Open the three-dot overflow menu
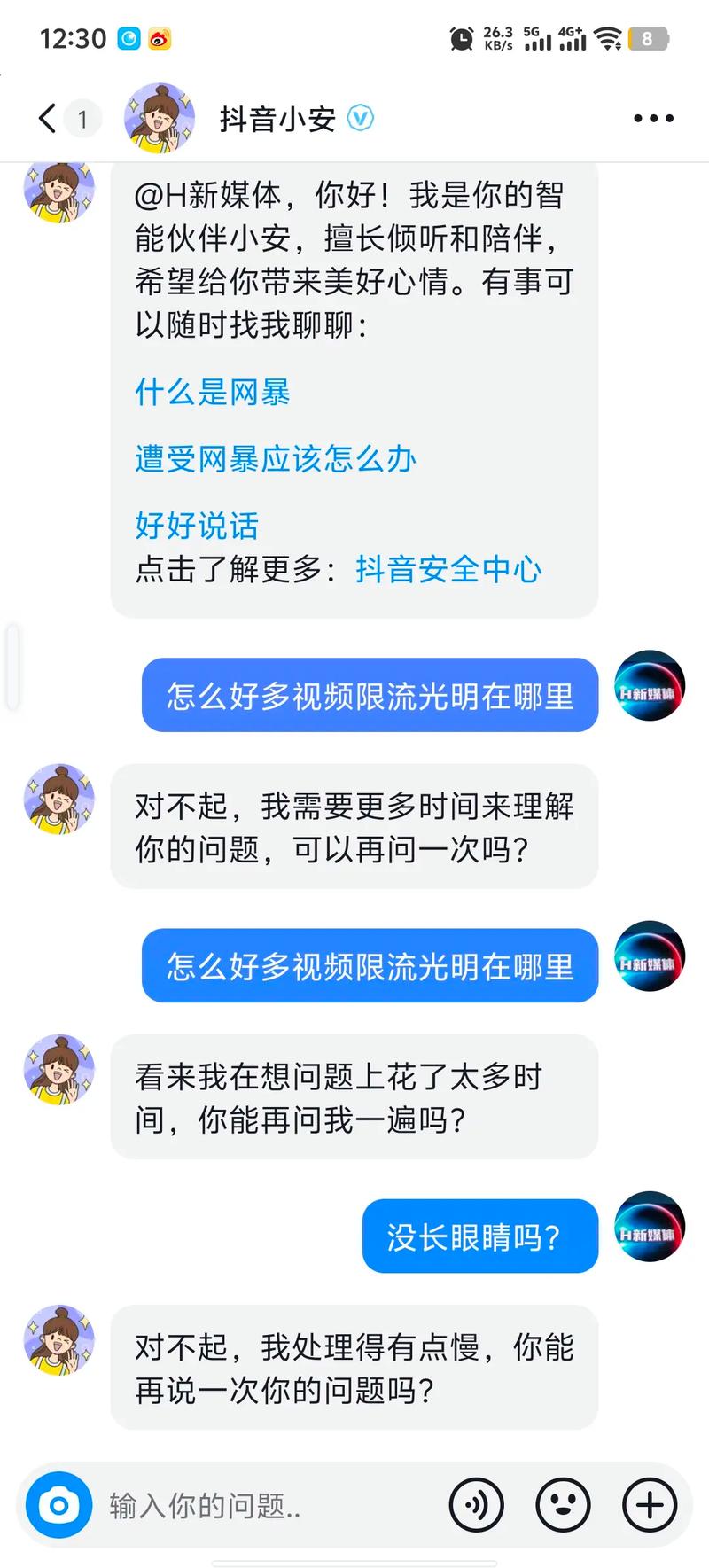Image resolution: width=709 pixels, height=1568 pixels. [653, 118]
